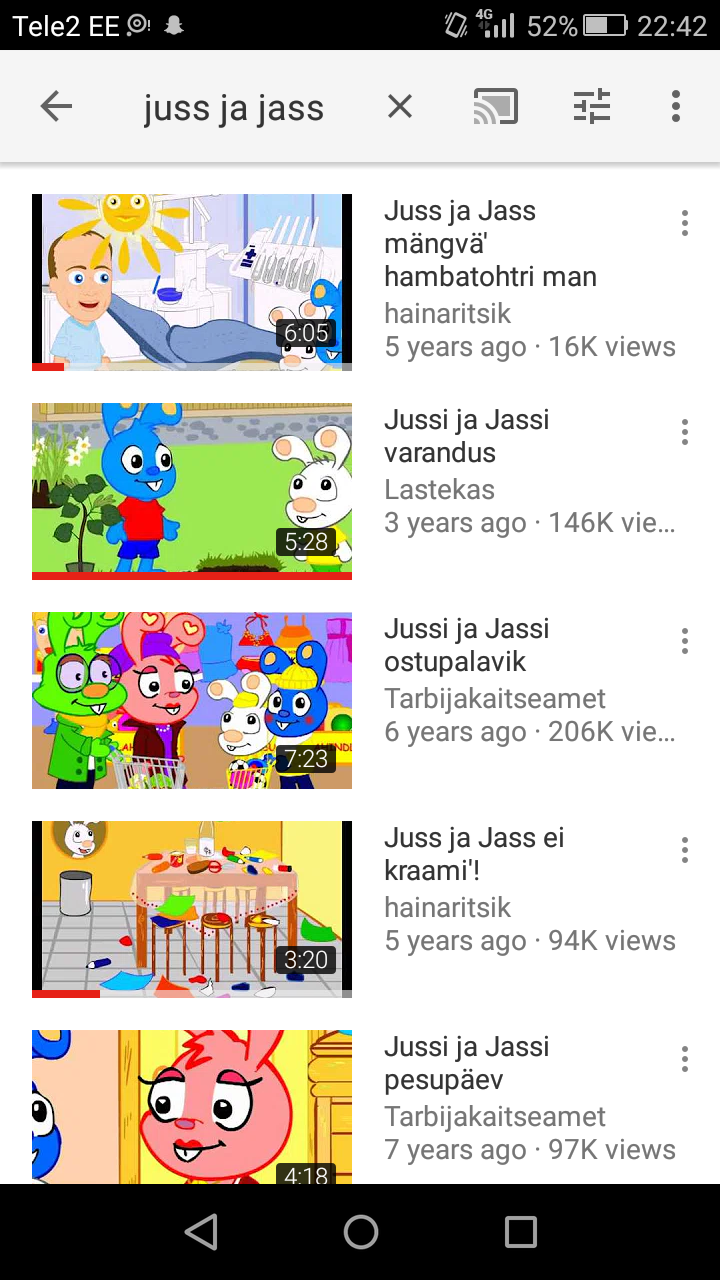Open options for 'Jussi ja Jassi varandus'

685,432
